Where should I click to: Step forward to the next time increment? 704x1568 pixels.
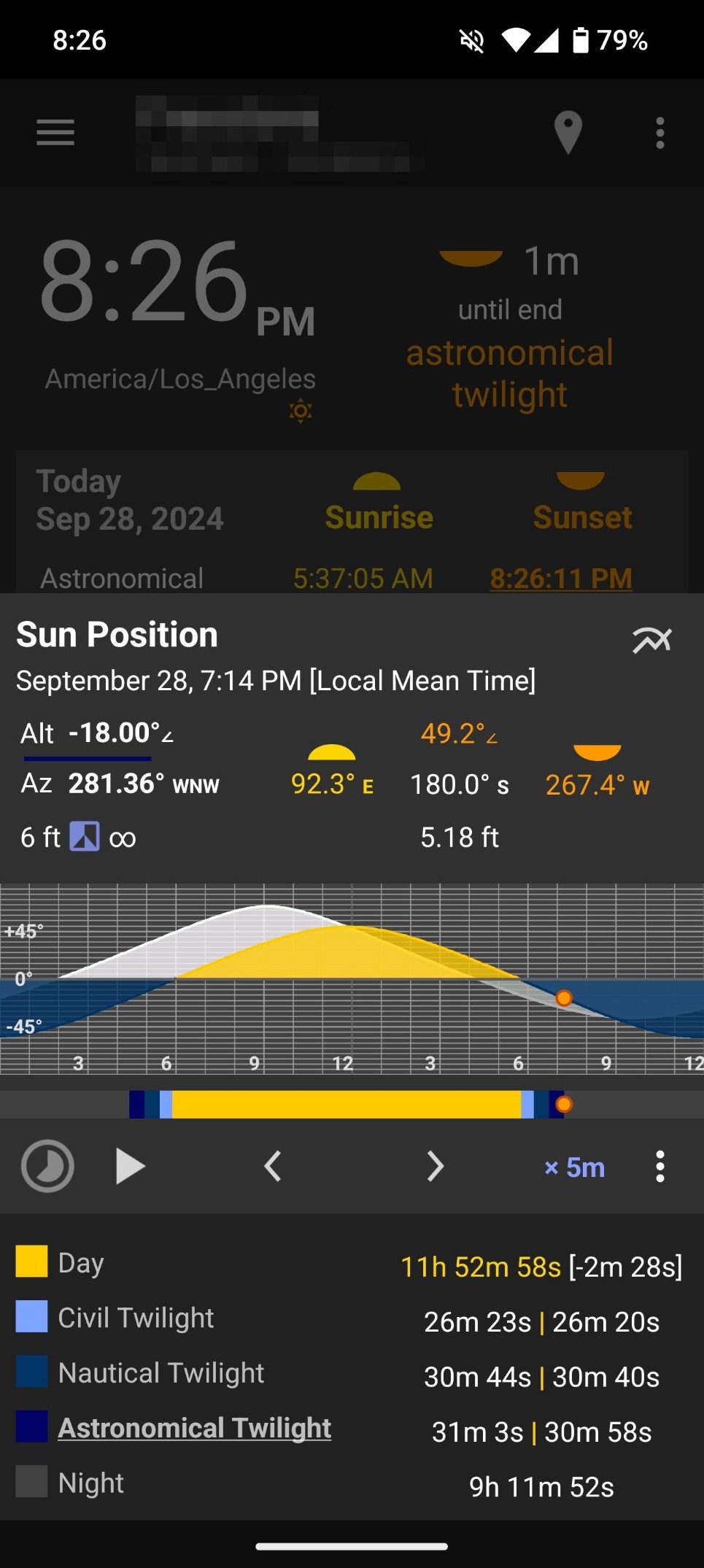point(435,1166)
